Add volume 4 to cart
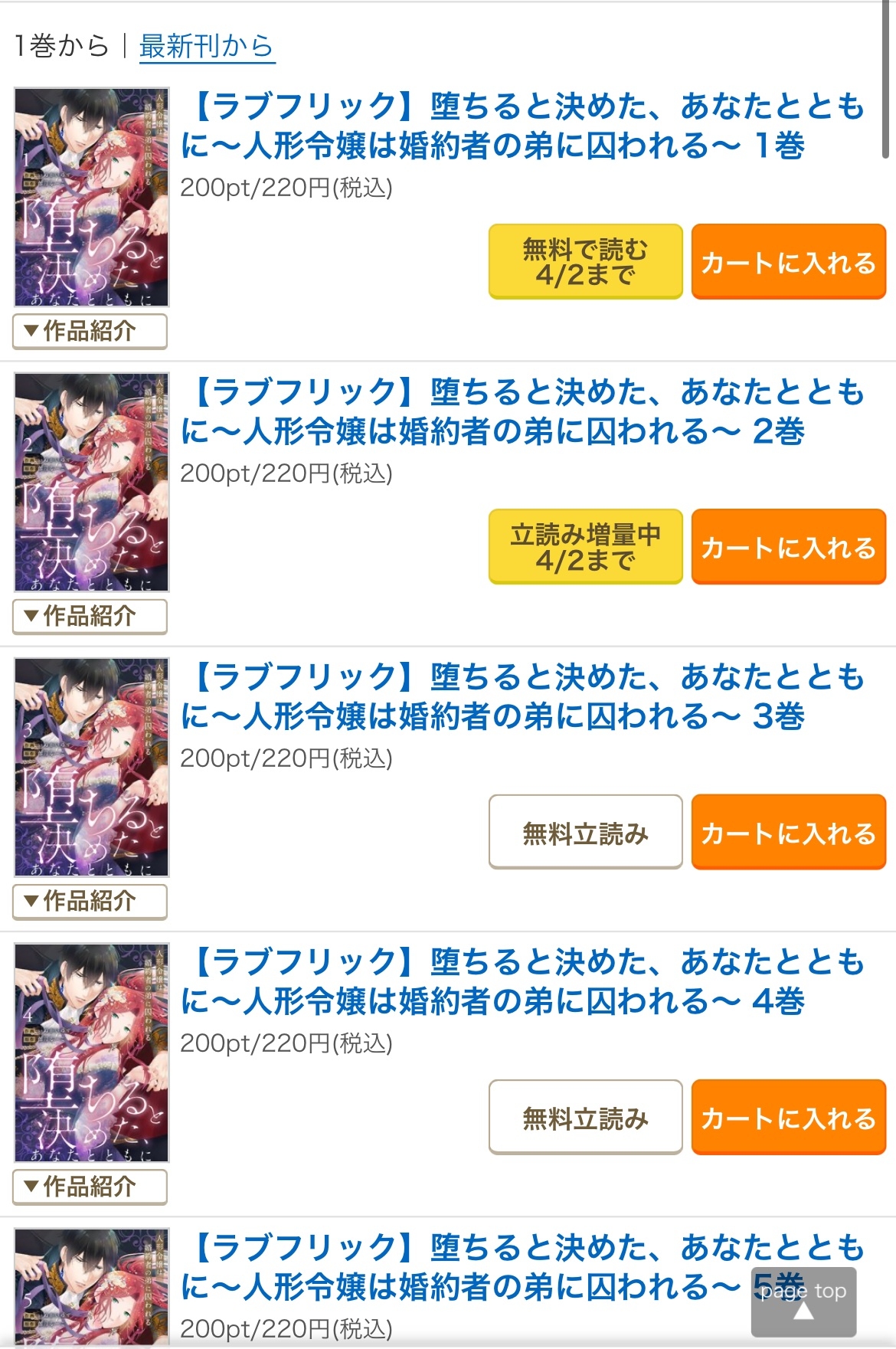The width and height of the screenshot is (896, 1349). (788, 1118)
